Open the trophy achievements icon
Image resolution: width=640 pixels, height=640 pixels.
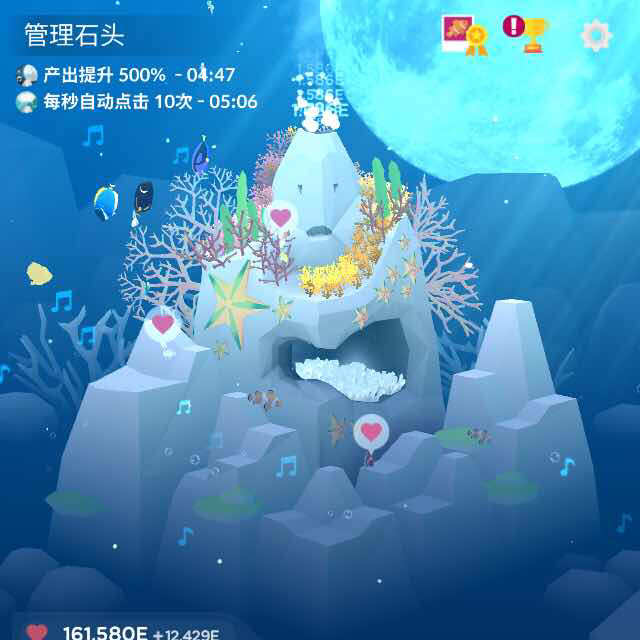[527, 34]
